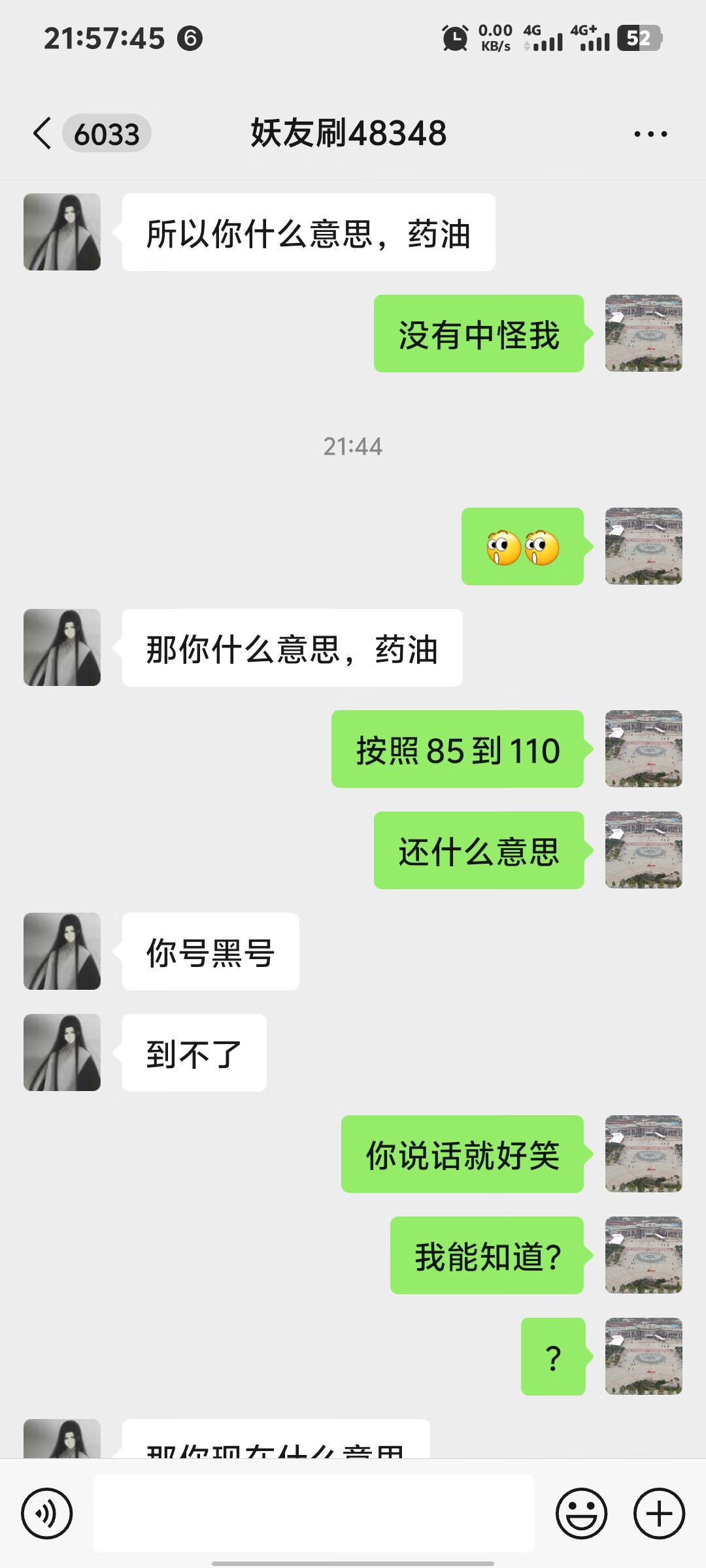
Task: Open contact avatar beside "所以你什么意思，药油"
Action: [x=62, y=232]
